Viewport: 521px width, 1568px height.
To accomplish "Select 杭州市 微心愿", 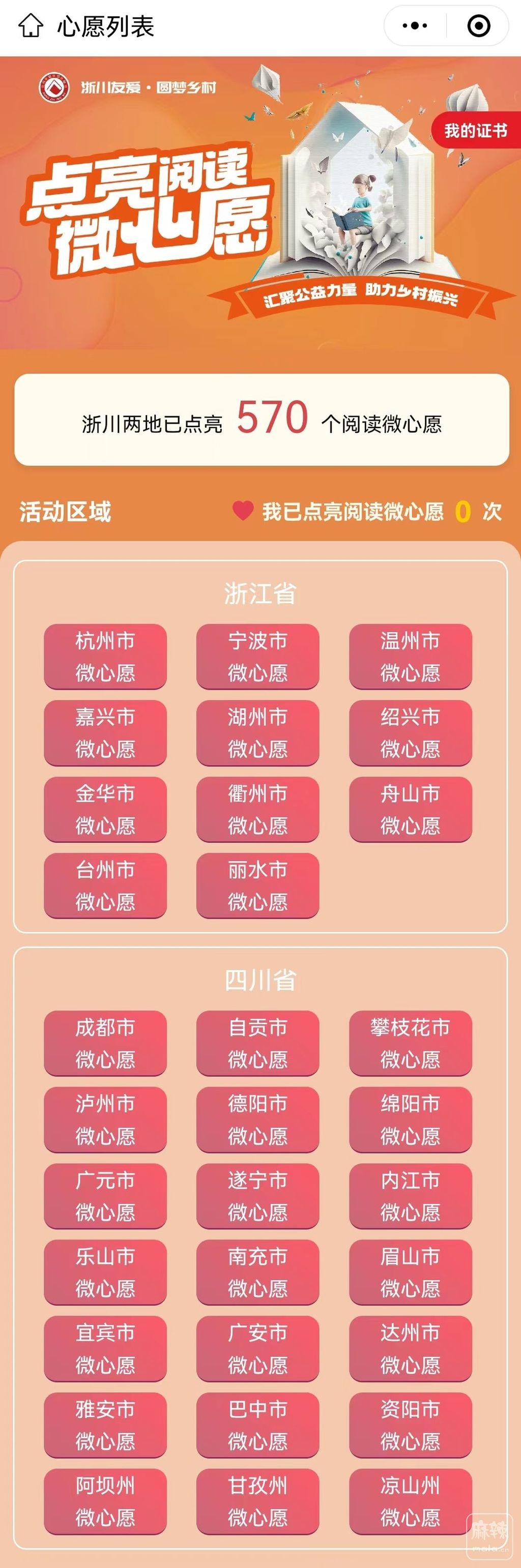I will [x=105, y=656].
